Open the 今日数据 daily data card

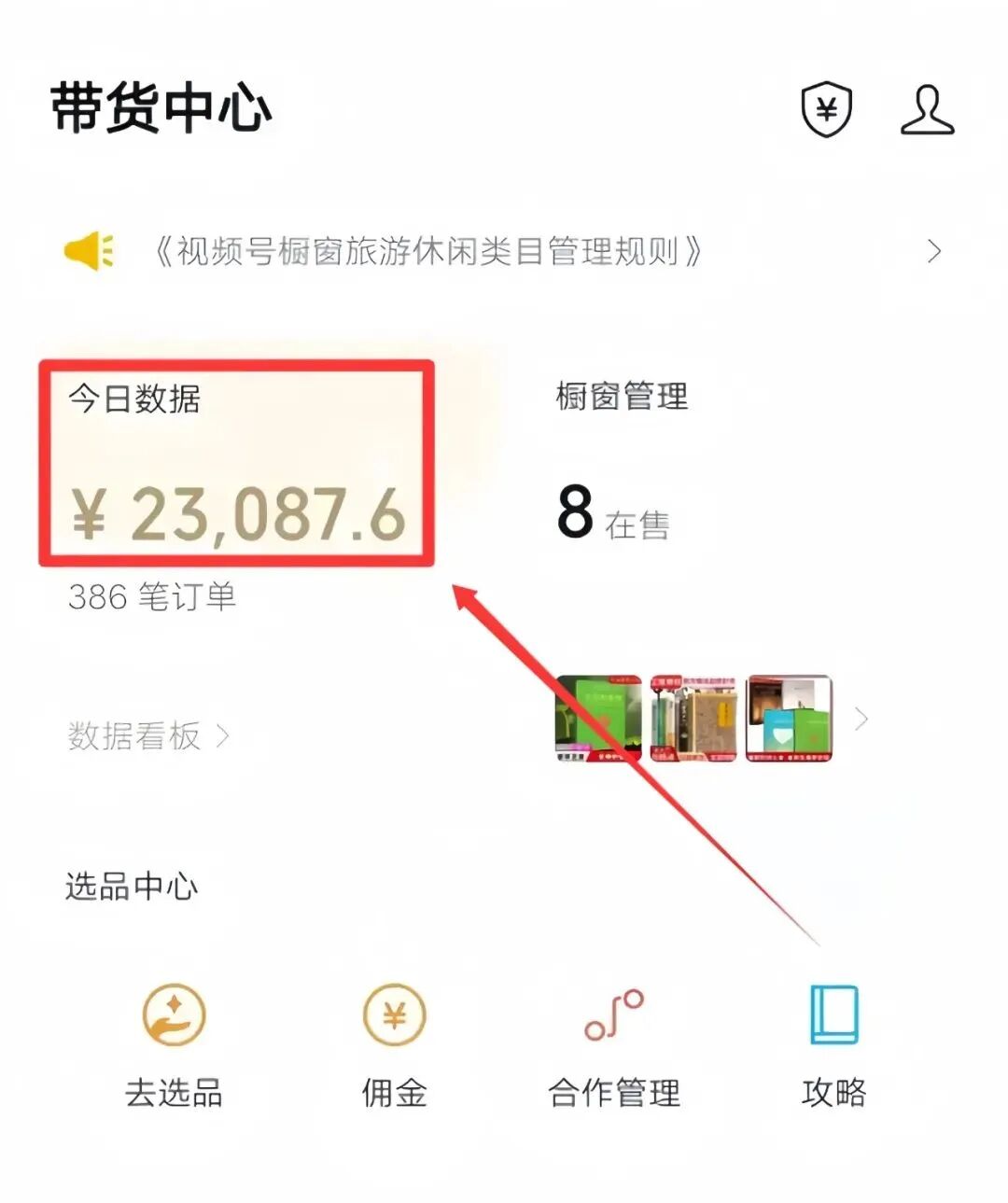pyautogui.click(x=236, y=462)
